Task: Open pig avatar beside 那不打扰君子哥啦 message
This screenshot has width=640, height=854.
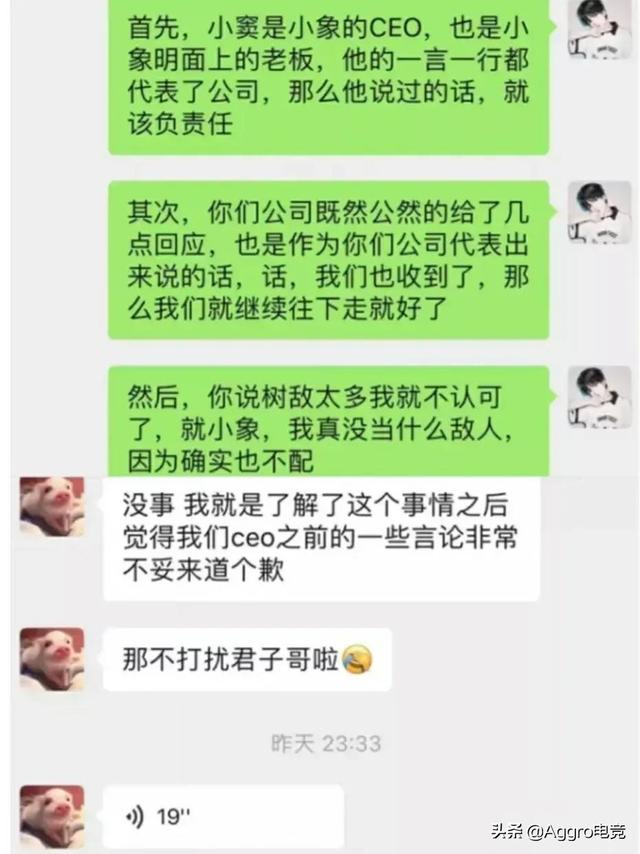Action: pos(52,659)
